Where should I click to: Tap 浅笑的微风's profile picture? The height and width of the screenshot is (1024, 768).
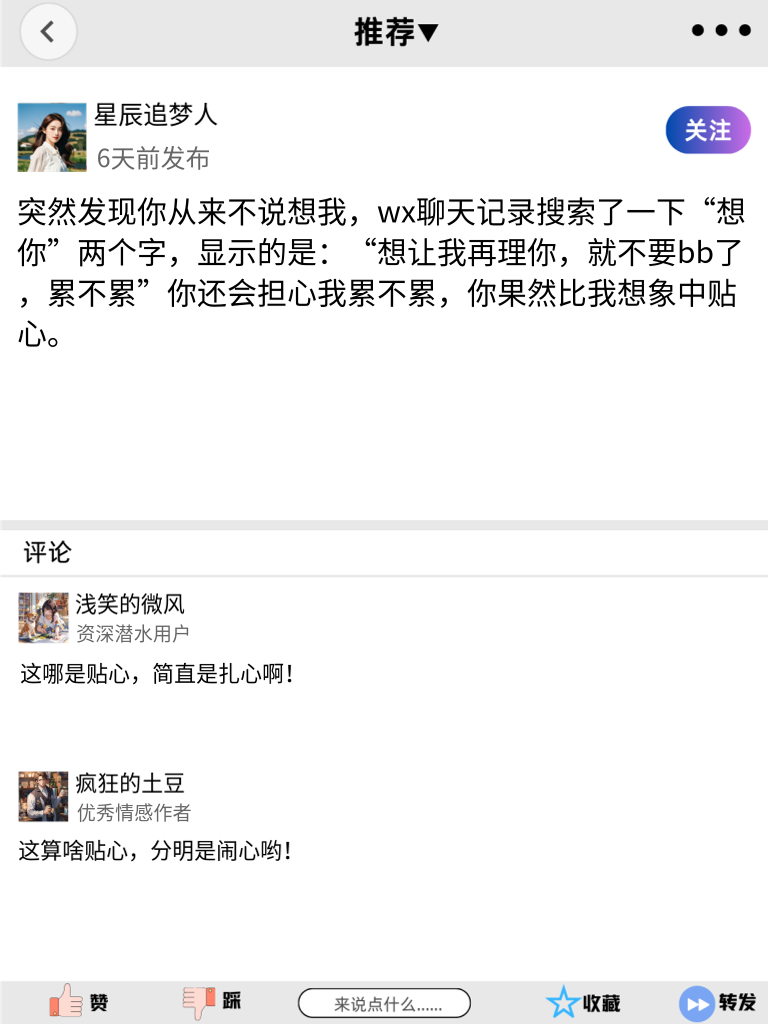43,618
